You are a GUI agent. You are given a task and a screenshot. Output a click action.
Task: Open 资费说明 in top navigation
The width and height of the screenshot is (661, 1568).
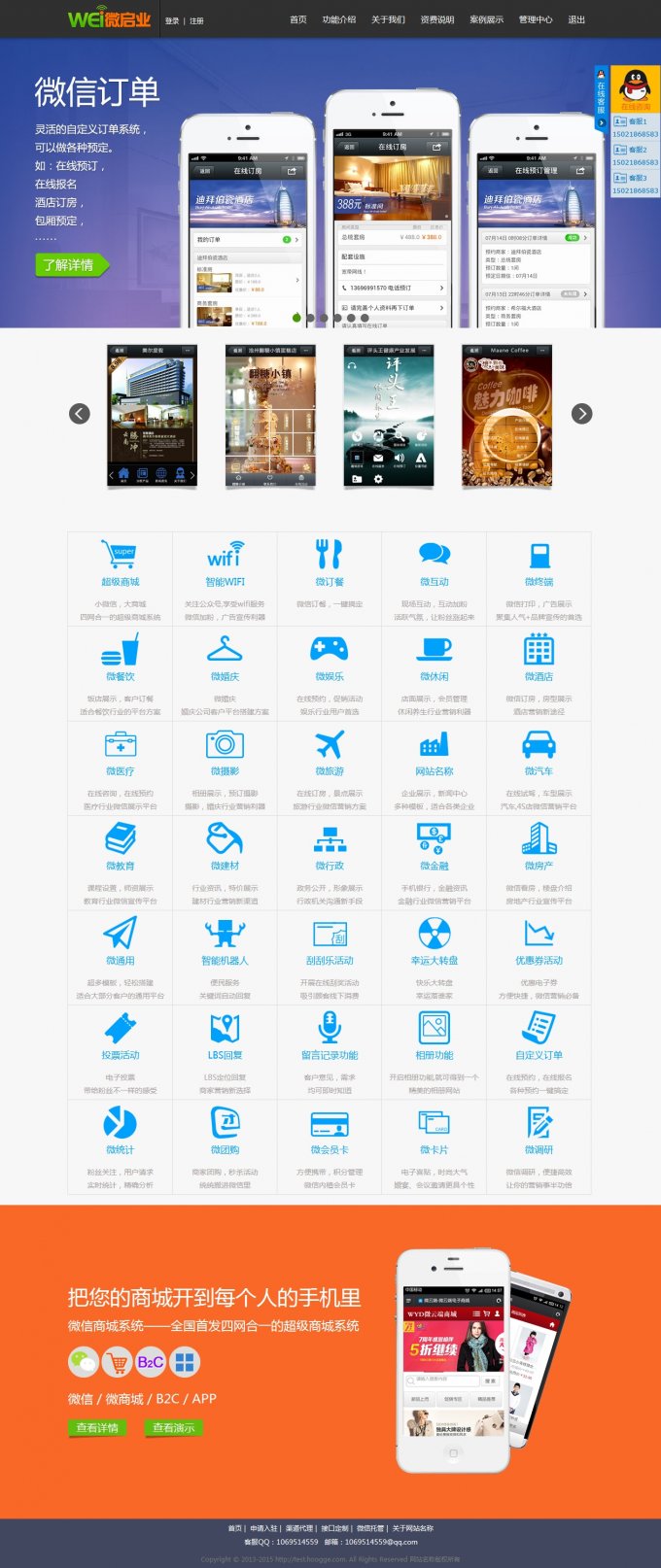click(x=437, y=19)
